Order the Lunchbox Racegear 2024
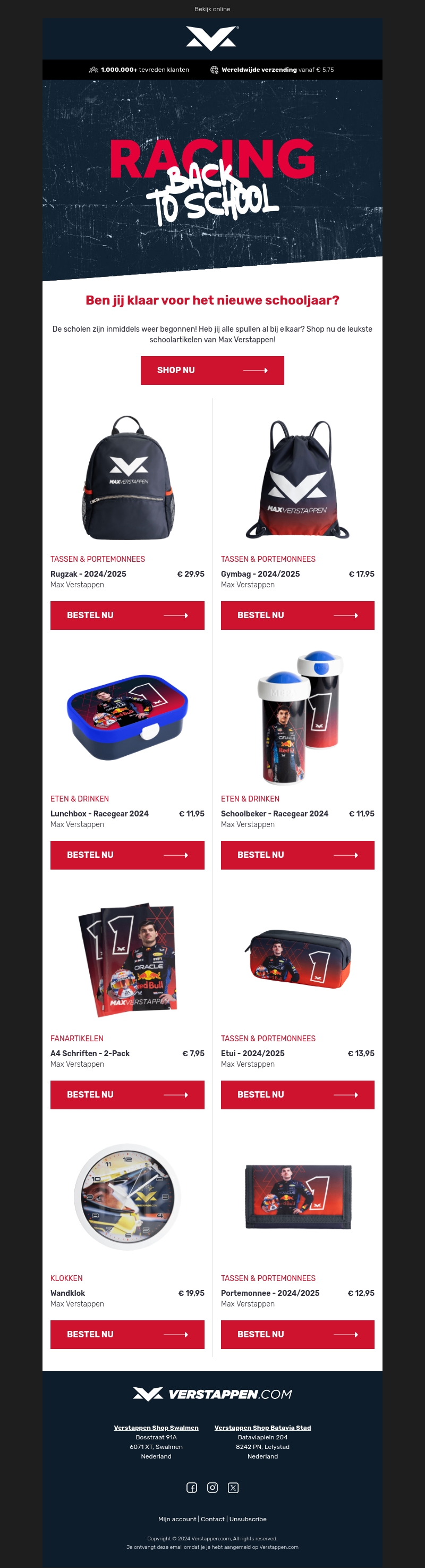 (x=127, y=855)
